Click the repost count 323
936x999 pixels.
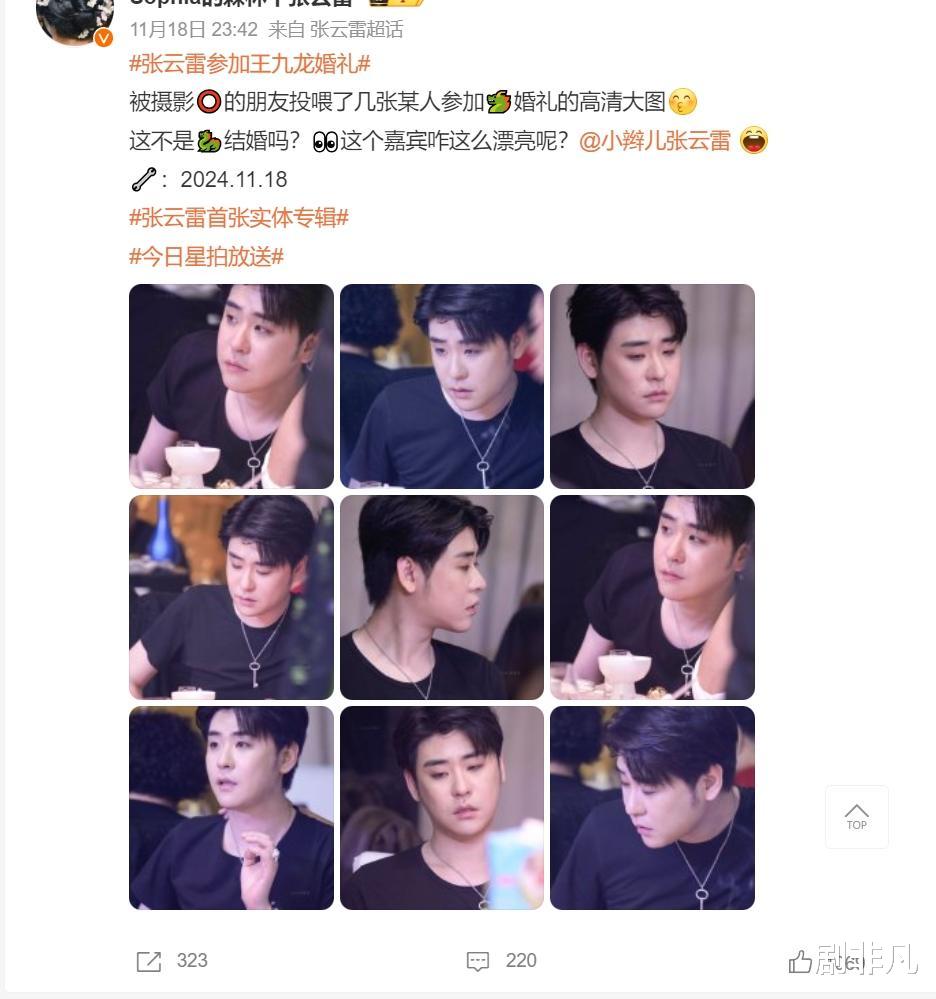click(x=190, y=961)
